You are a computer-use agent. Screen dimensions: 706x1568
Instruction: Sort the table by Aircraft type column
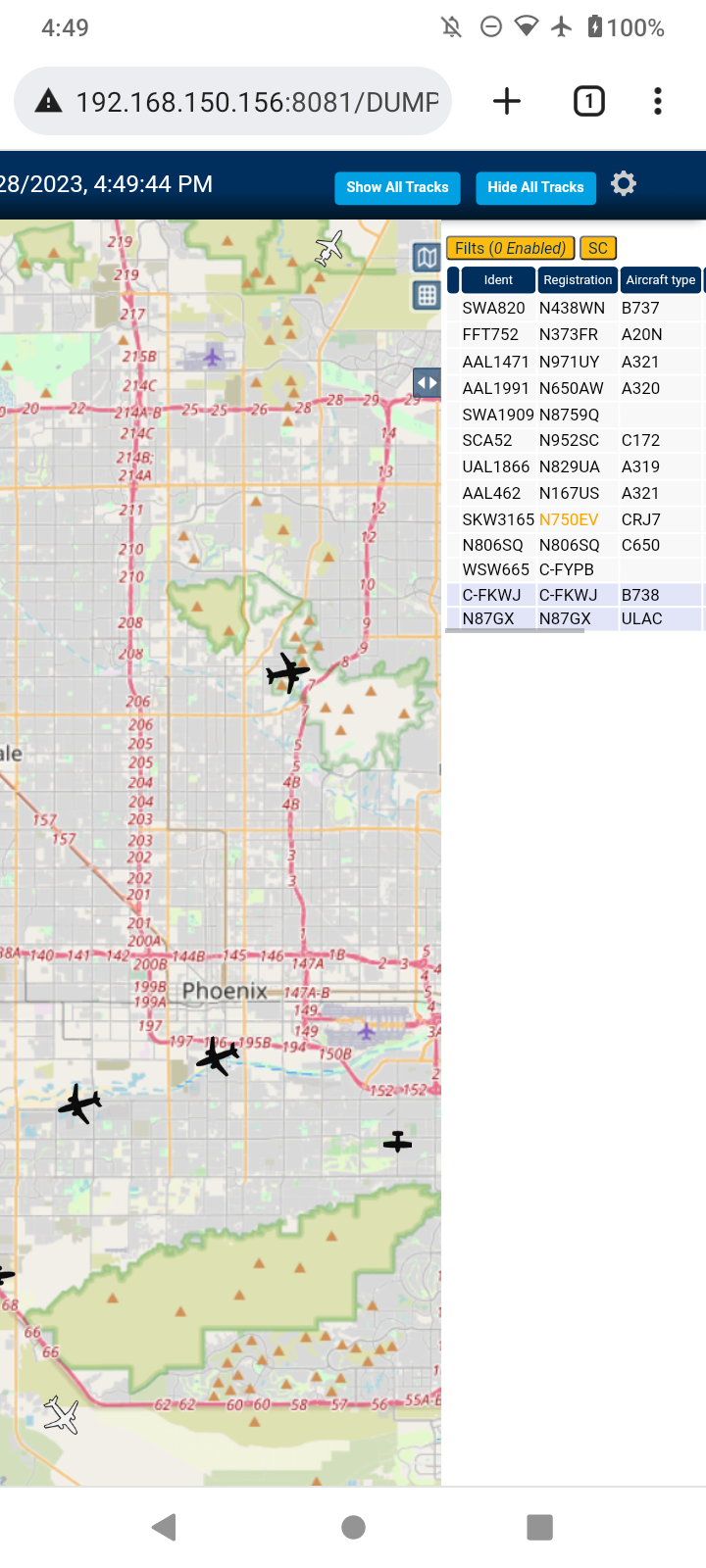[661, 280]
